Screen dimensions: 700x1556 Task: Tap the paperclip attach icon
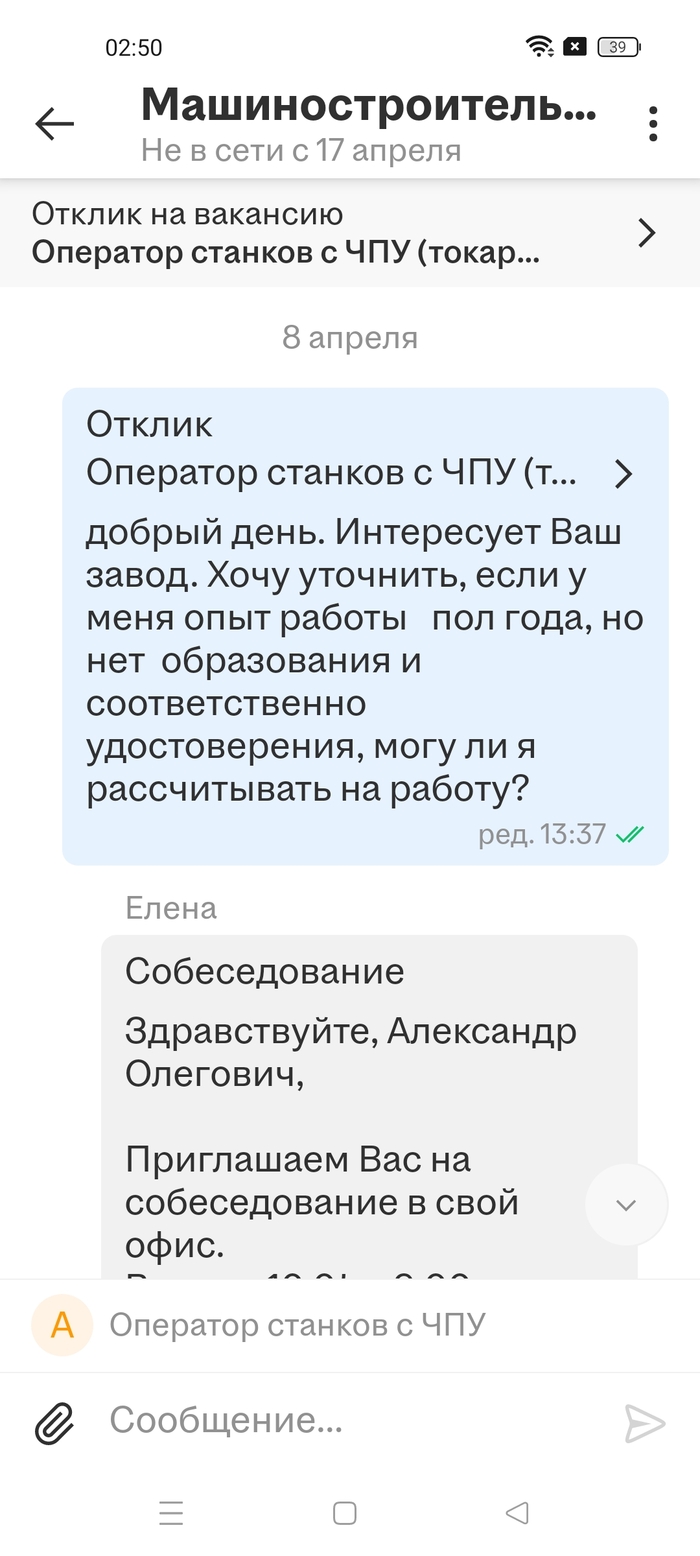[x=55, y=1423]
